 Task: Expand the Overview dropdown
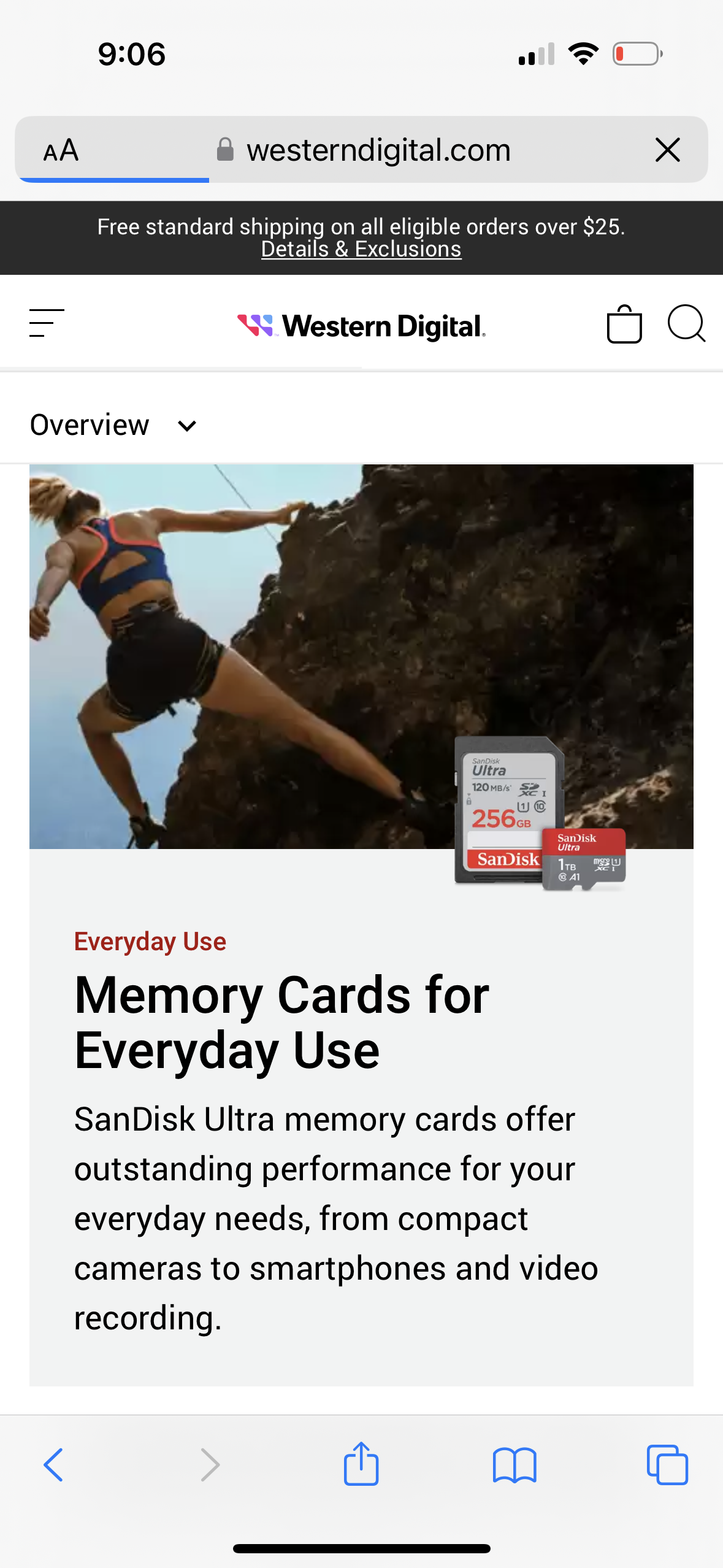(113, 425)
